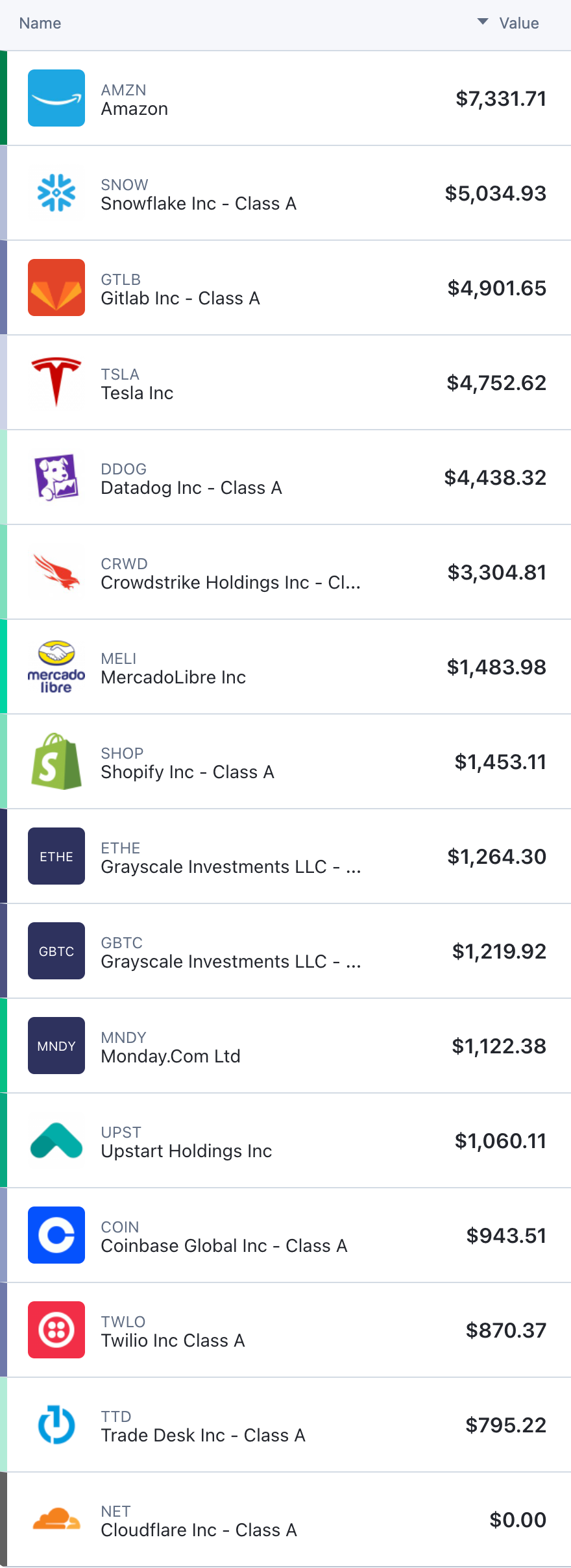Image resolution: width=571 pixels, height=1568 pixels.
Task: Select the Coinbase Global row
Action: (x=285, y=1235)
